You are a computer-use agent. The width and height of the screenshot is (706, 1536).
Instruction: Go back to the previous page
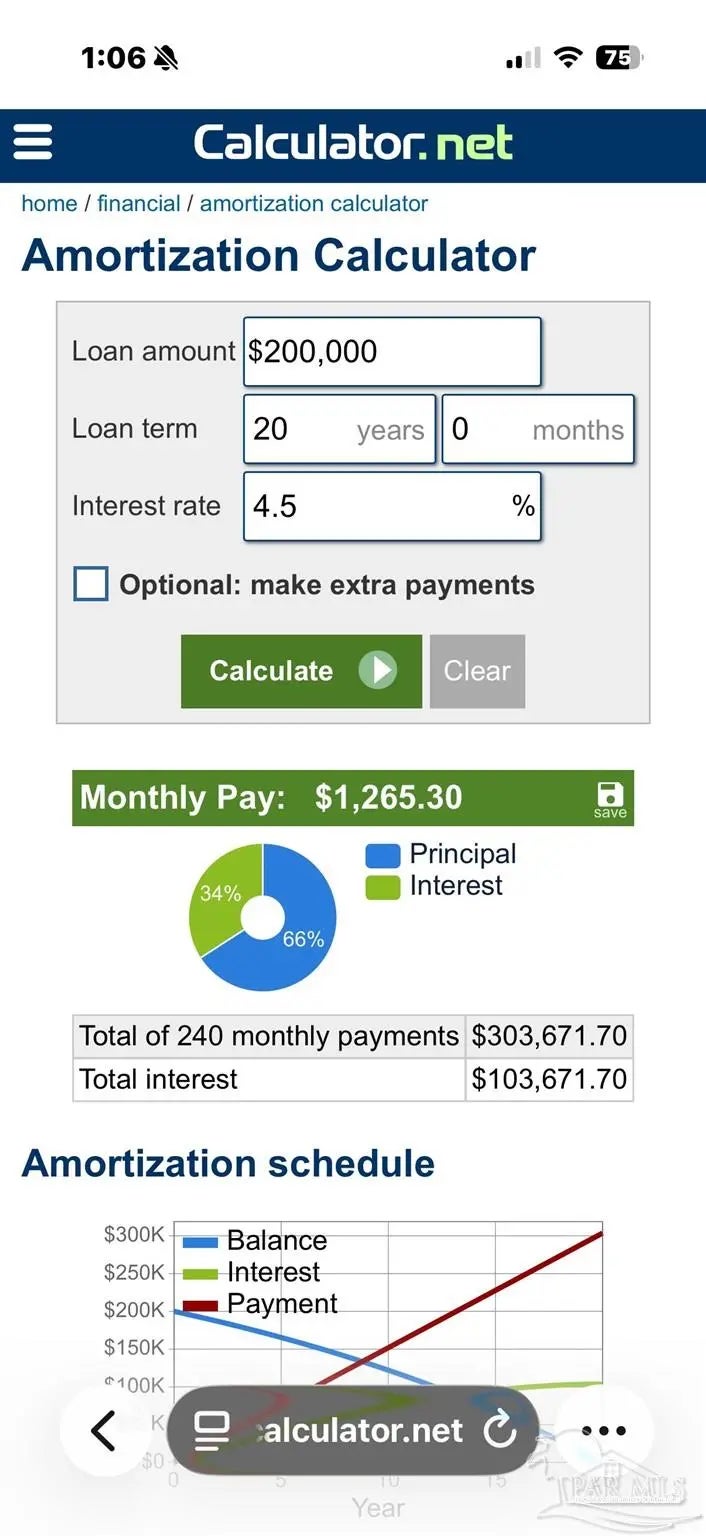pos(103,1431)
